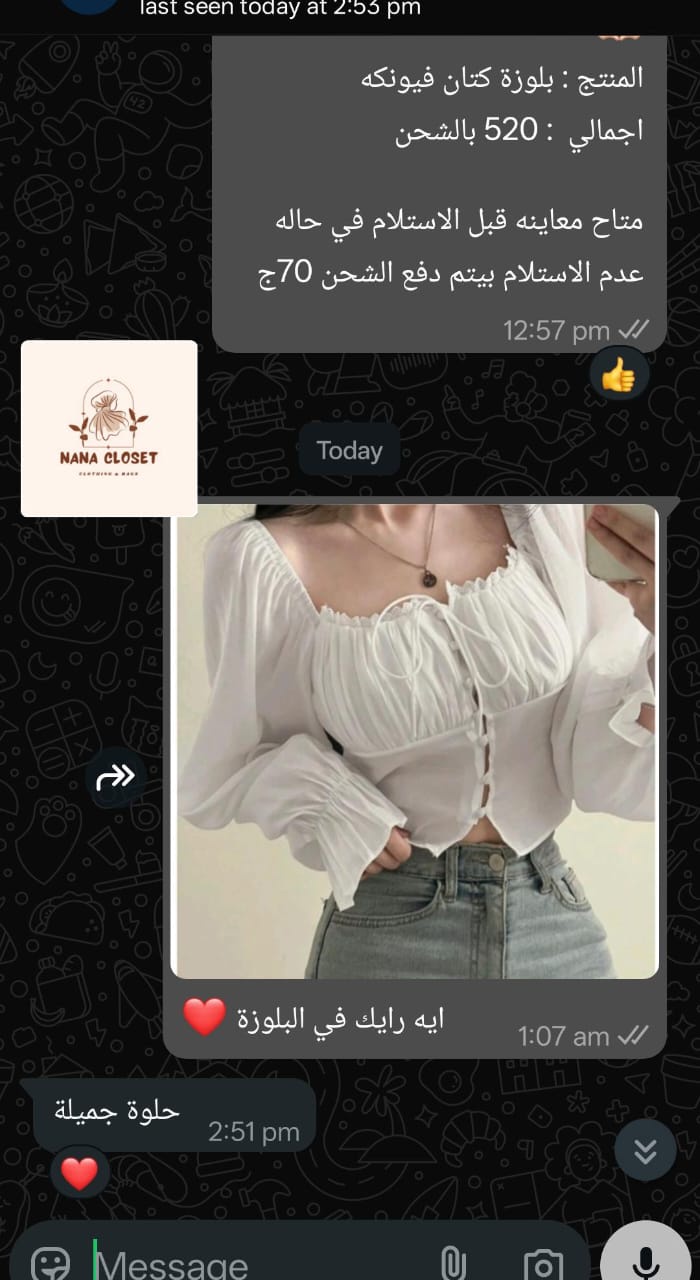Jump to latest messages arrow
This screenshot has width=700, height=1280.
(646, 1151)
